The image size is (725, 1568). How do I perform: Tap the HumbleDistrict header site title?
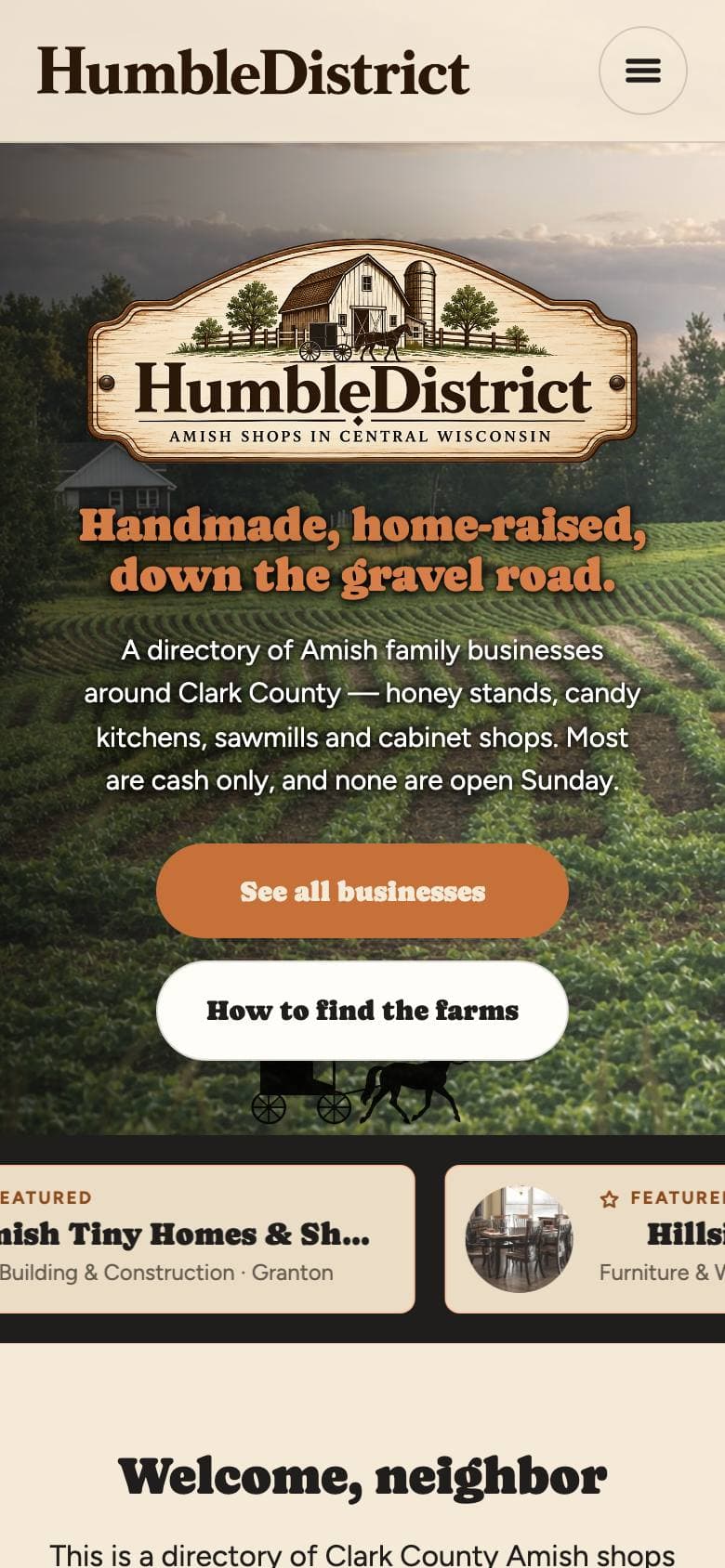point(253,72)
